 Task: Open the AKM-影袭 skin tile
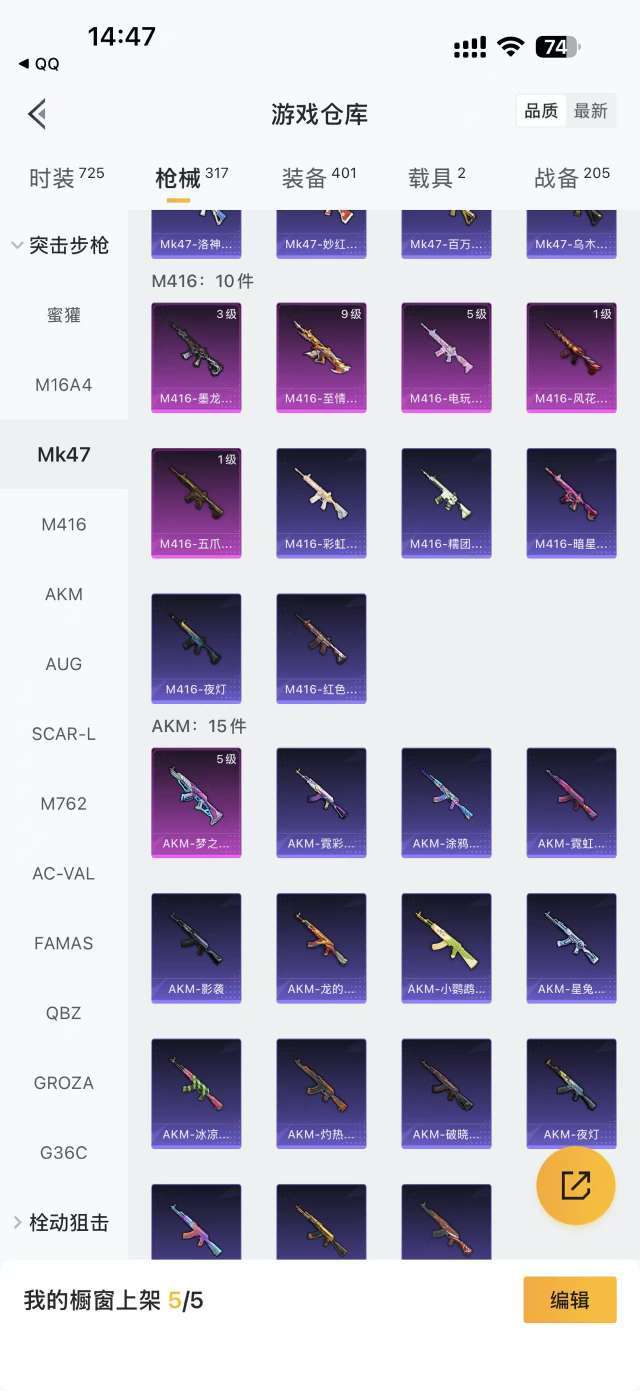(x=196, y=948)
